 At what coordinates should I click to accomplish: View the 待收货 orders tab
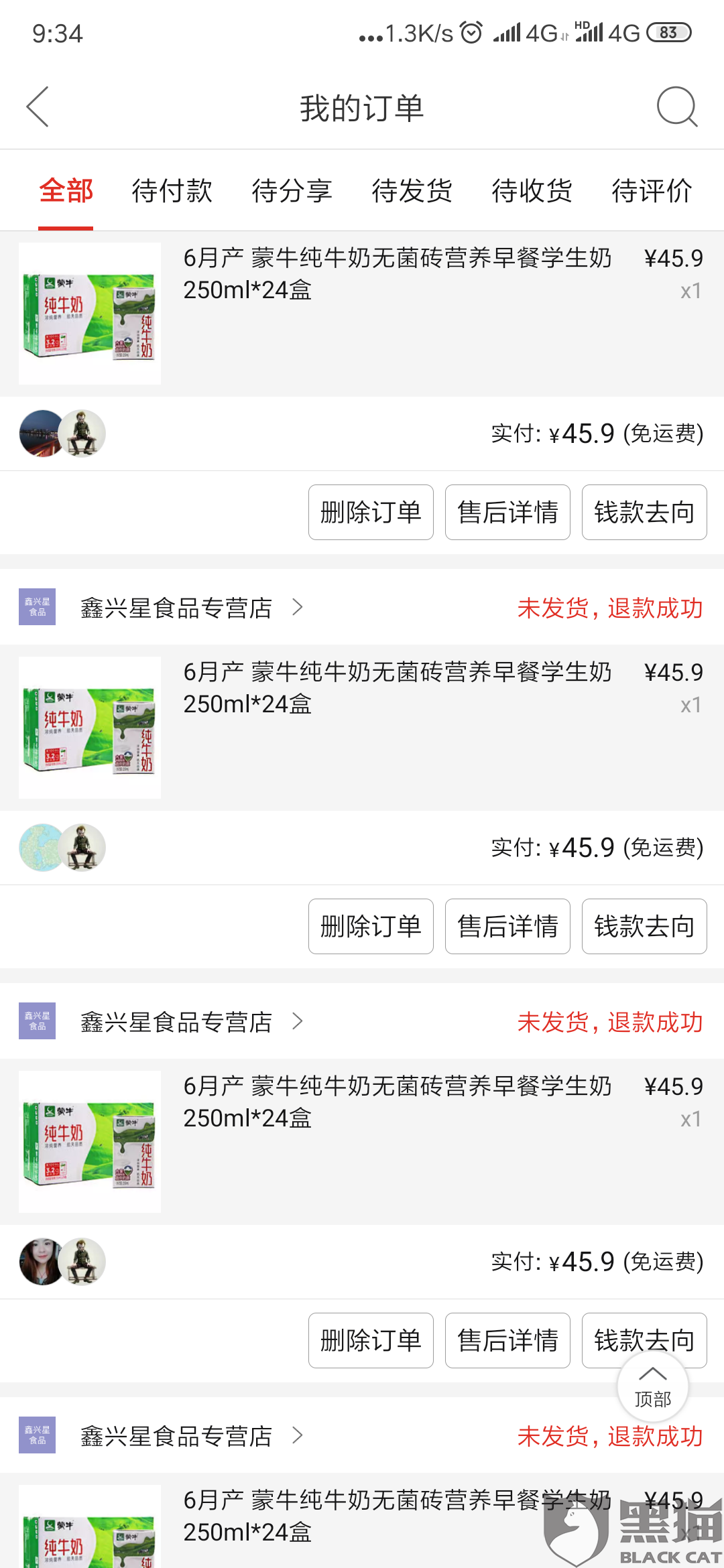tap(532, 191)
